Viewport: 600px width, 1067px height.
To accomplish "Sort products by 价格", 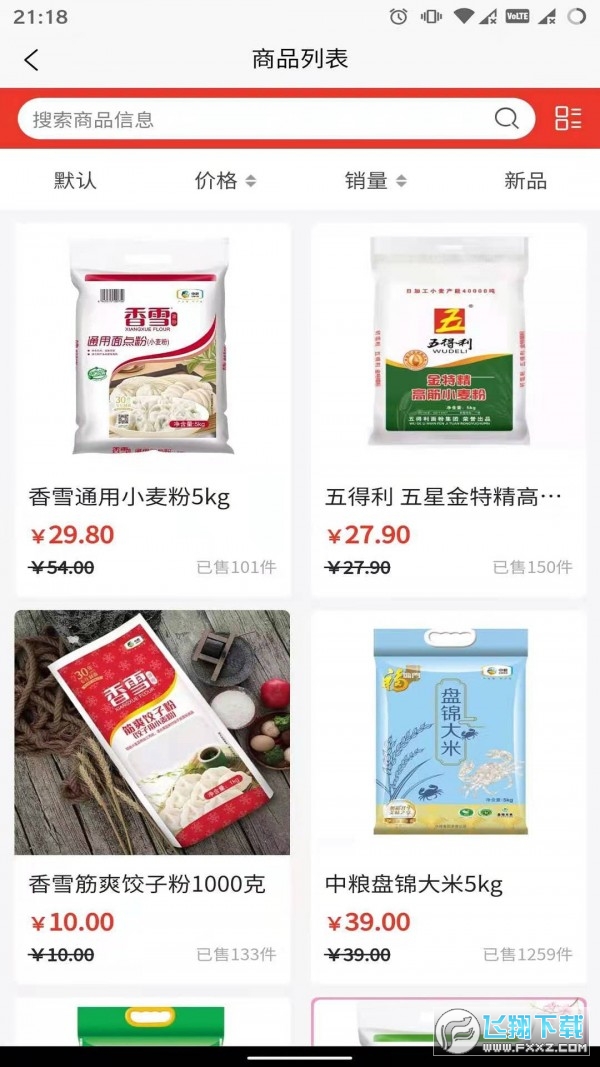I will [x=225, y=181].
